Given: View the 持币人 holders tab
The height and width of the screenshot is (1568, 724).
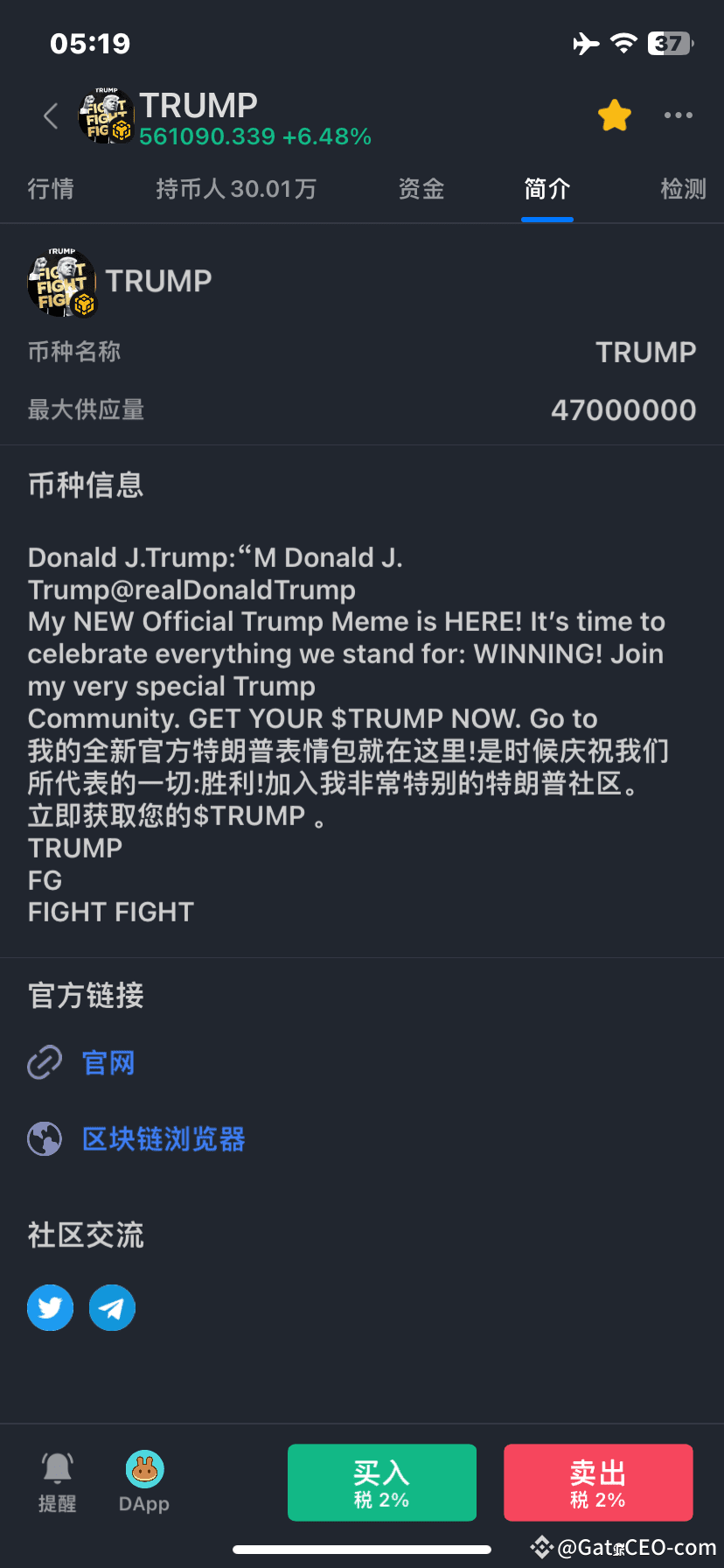Looking at the screenshot, I should (236, 189).
